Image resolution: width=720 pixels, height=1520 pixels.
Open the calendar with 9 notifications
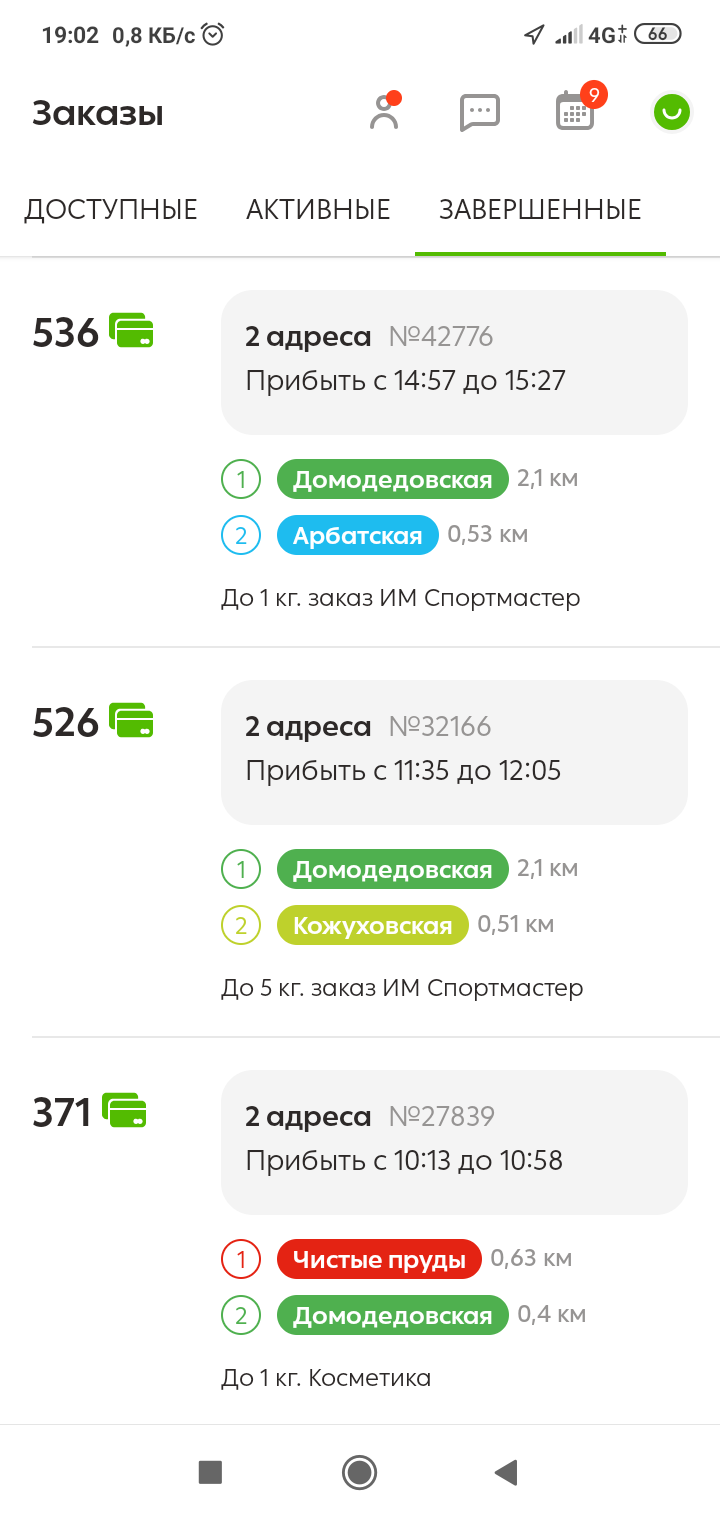575,112
